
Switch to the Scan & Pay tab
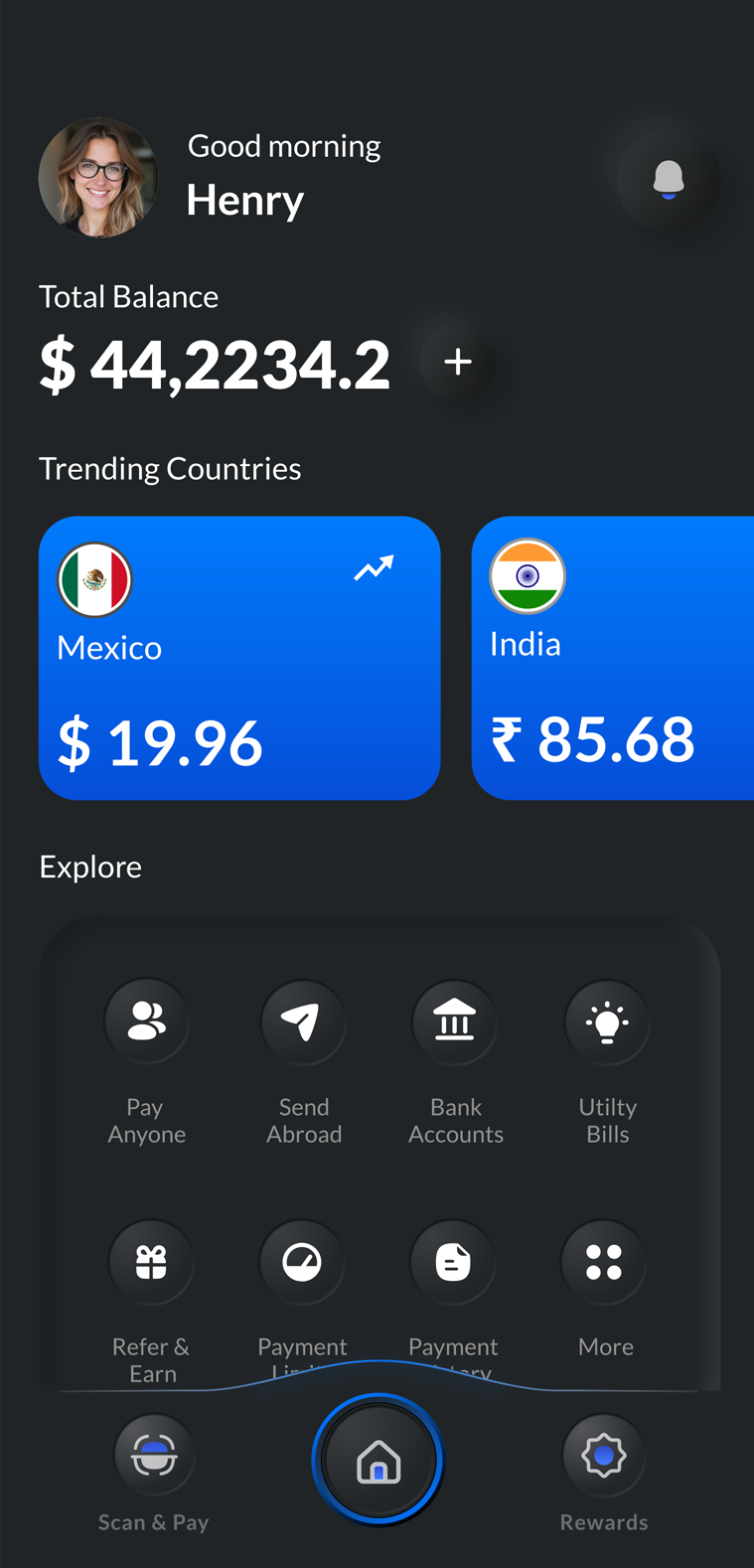[154, 1457]
